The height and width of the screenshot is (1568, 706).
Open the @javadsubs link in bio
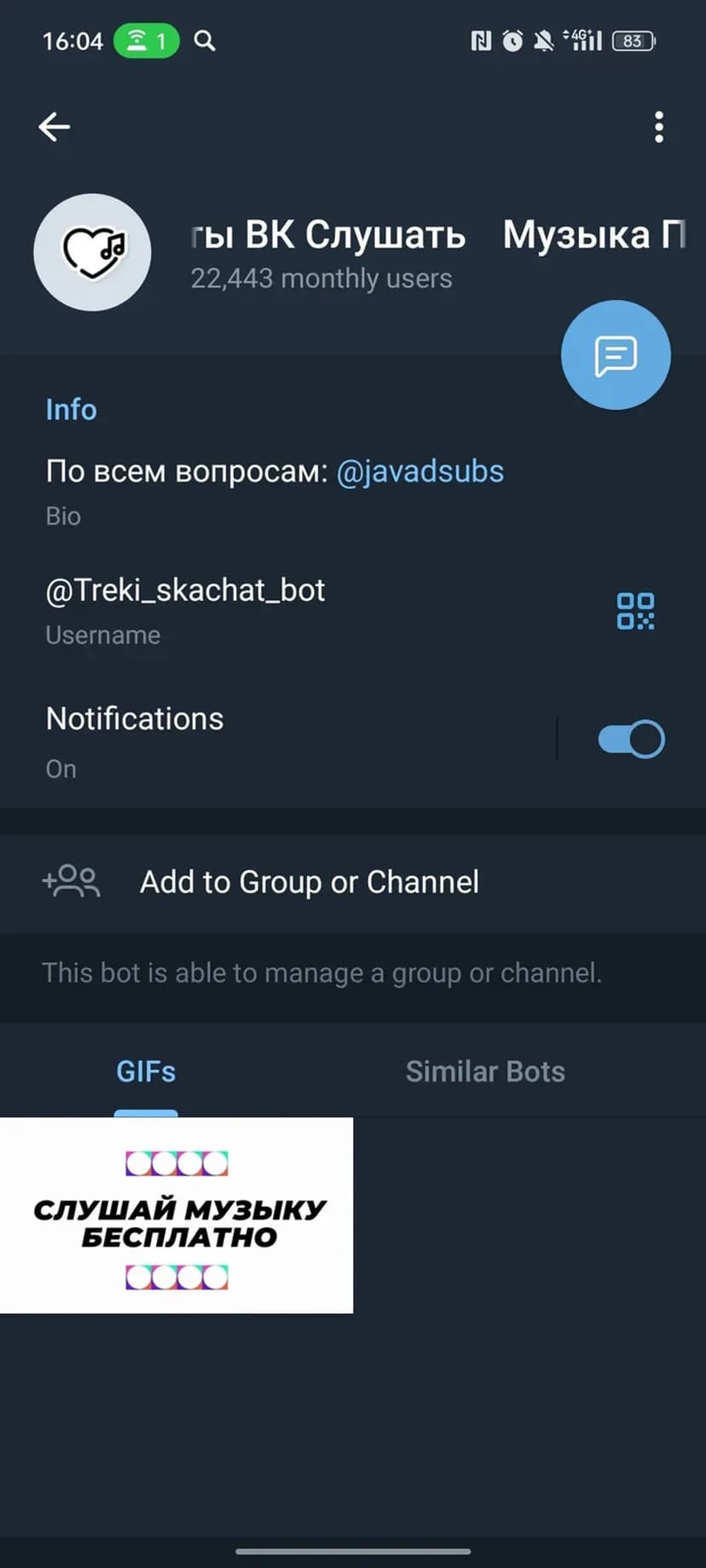[420, 471]
